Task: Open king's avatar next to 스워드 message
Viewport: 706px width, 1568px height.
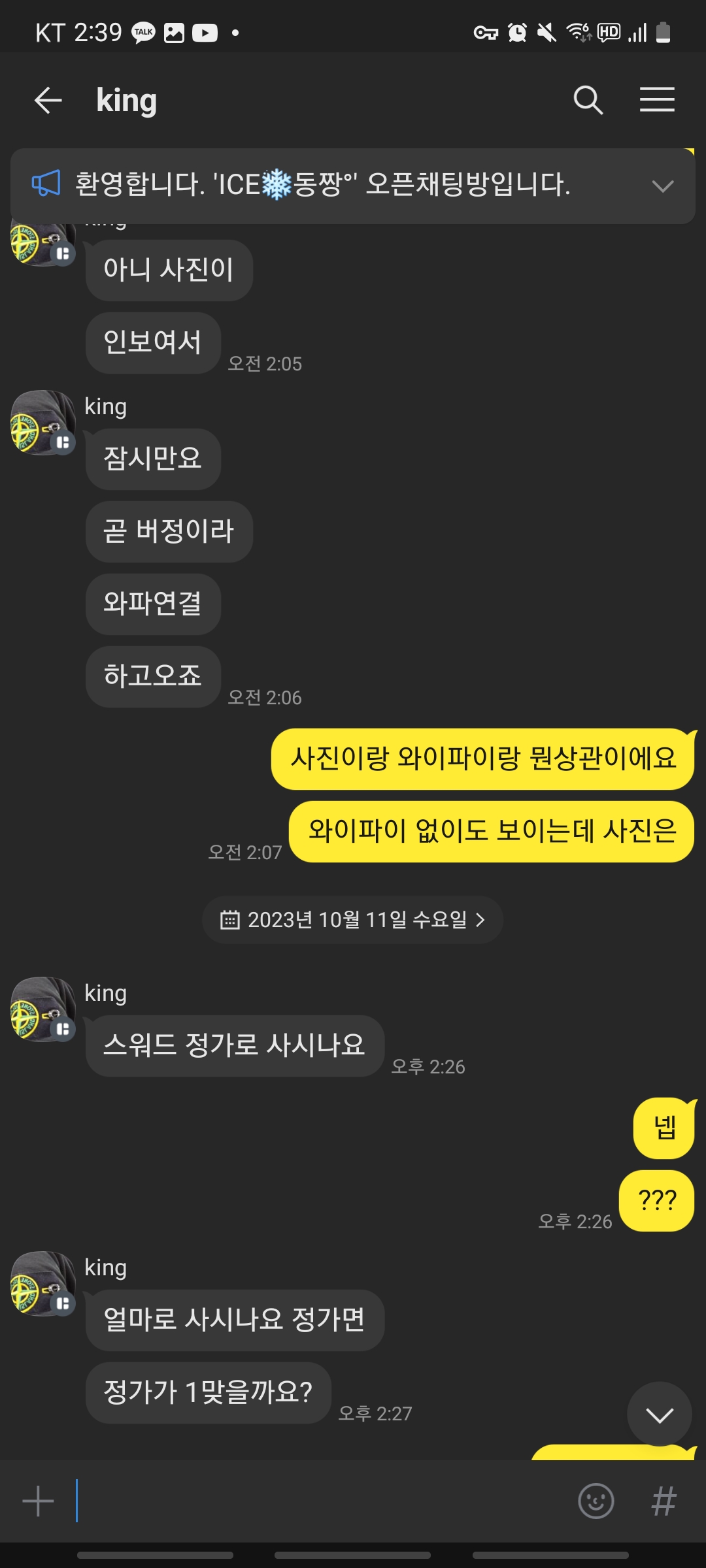Action: 42,1009
